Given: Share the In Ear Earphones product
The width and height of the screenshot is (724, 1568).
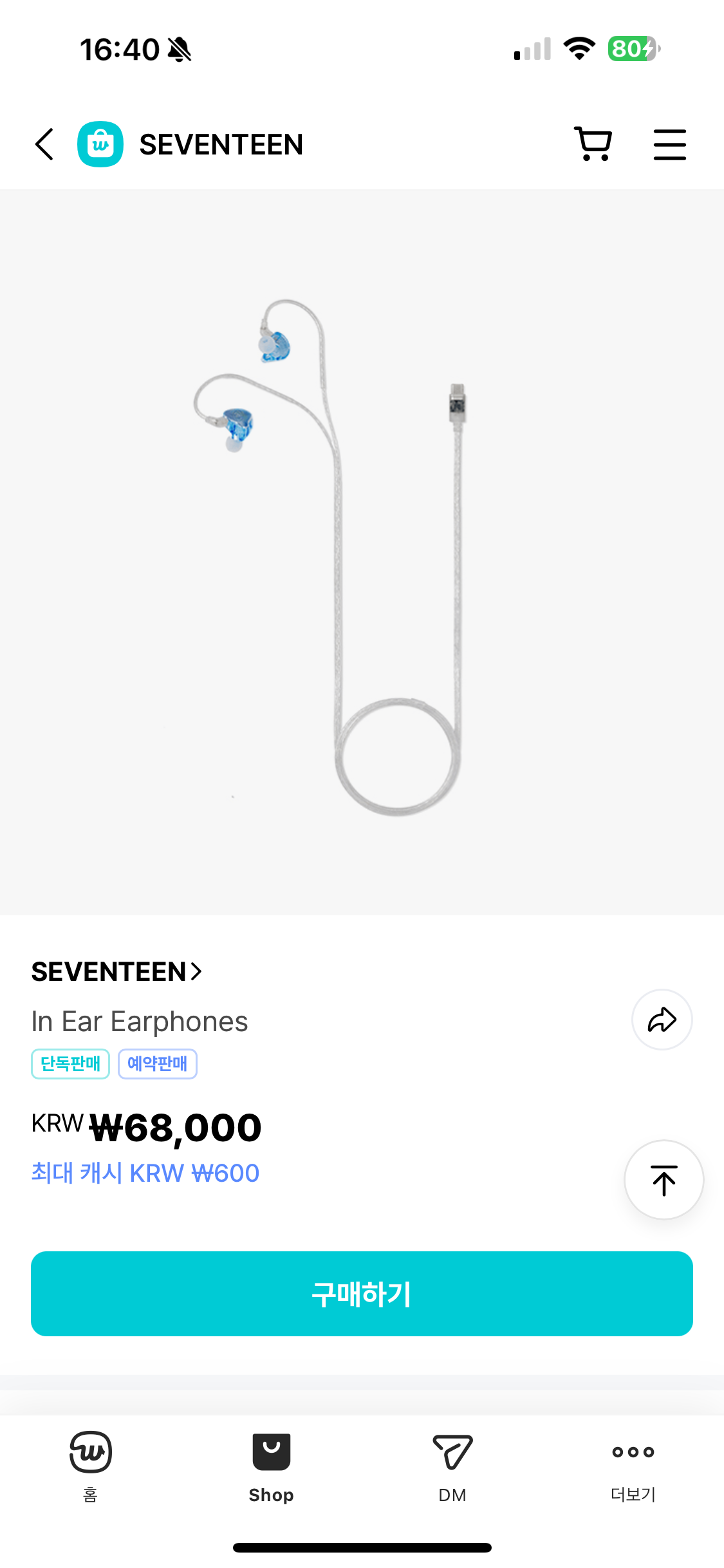Looking at the screenshot, I should click(x=662, y=1020).
